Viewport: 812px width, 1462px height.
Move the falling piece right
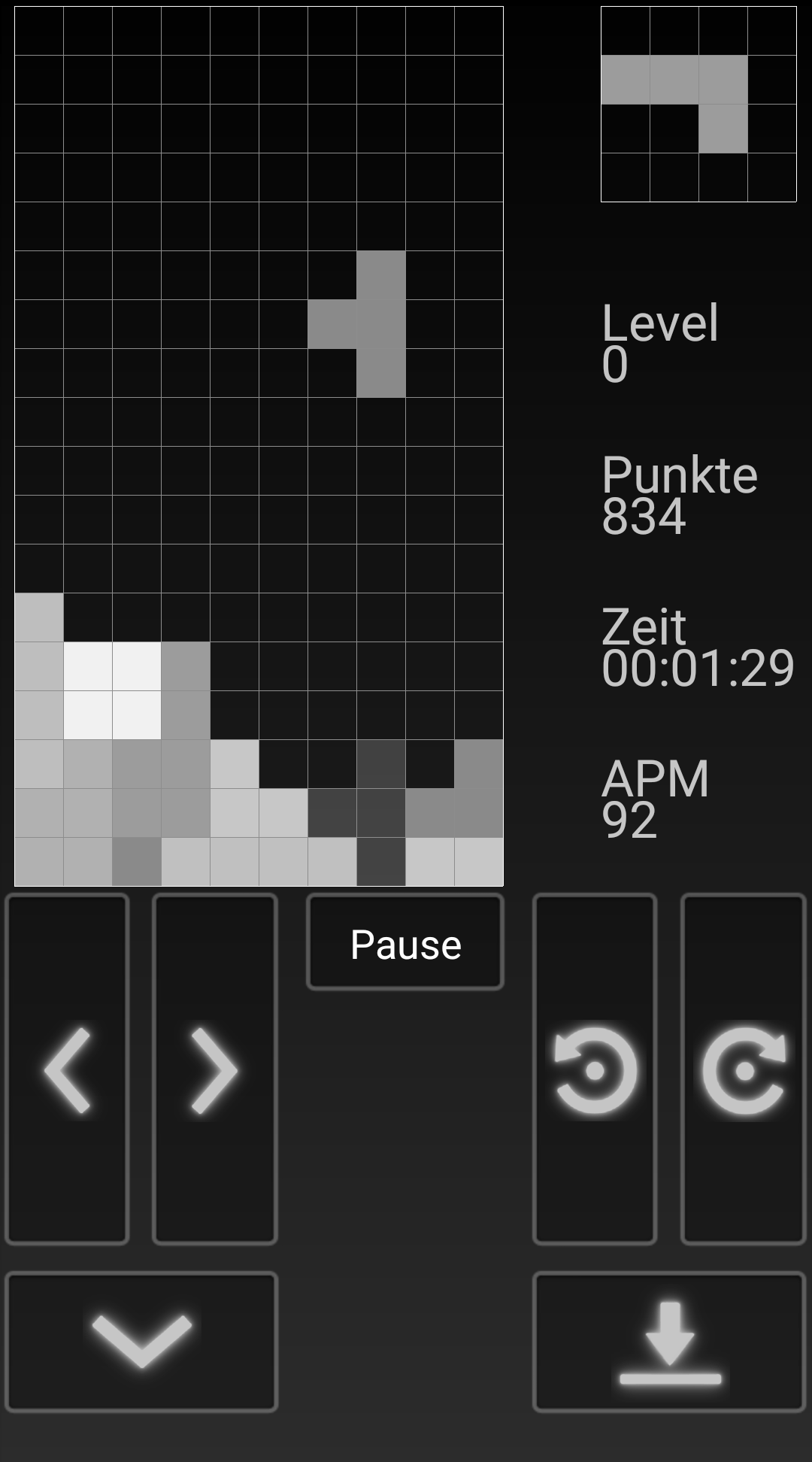215,1069
